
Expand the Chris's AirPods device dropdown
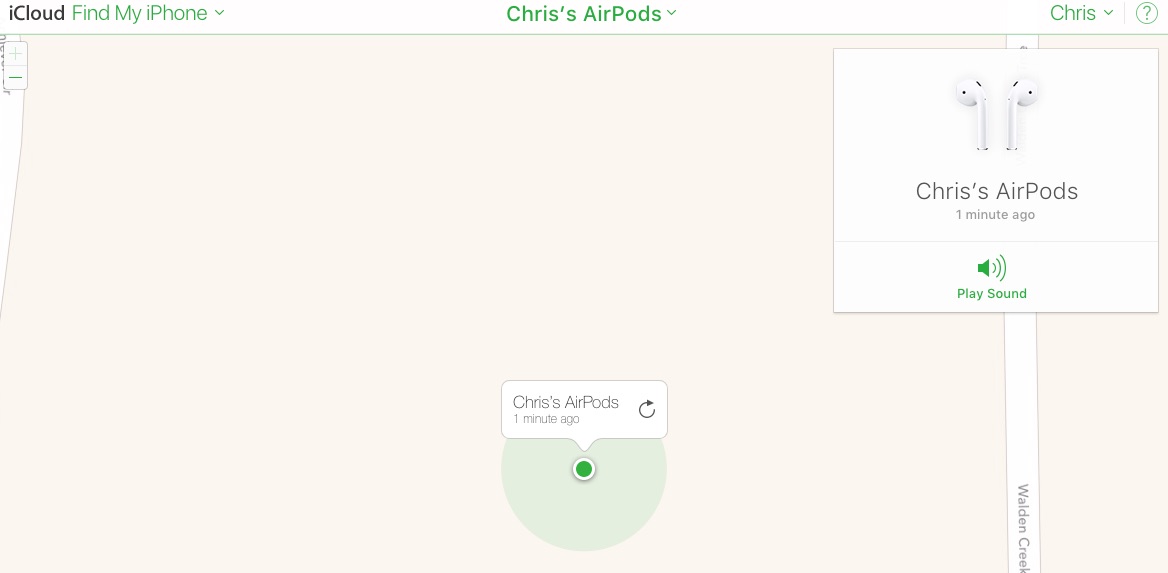591,14
